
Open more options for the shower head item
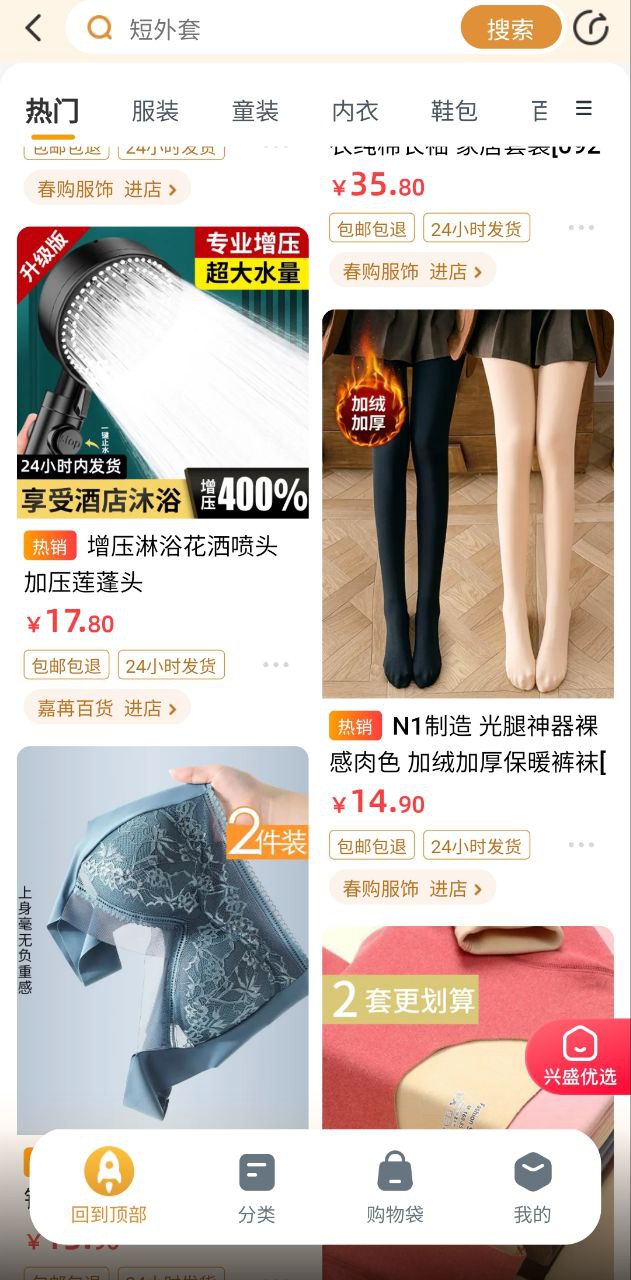[275, 665]
